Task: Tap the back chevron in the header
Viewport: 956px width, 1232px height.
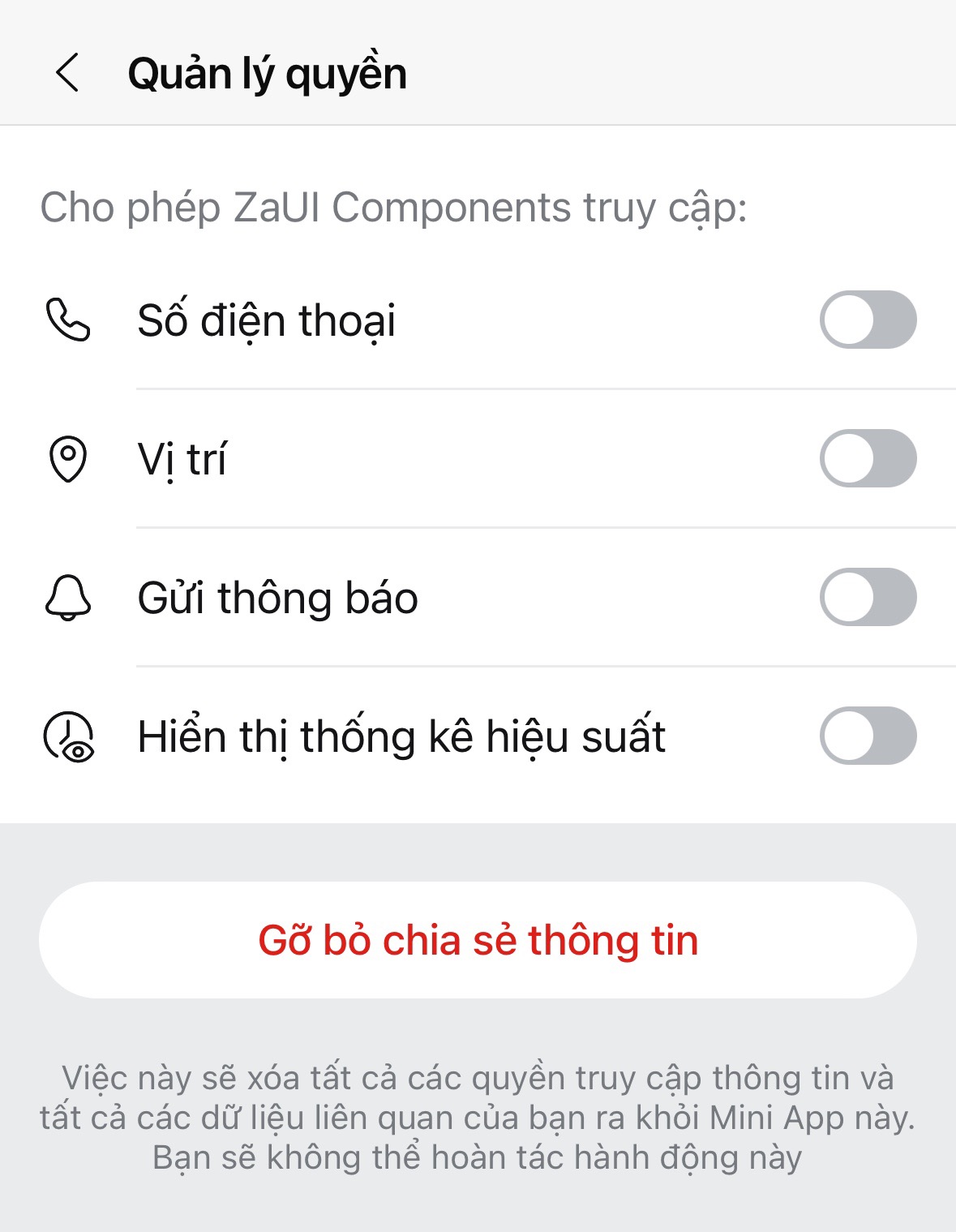Action: point(67,73)
